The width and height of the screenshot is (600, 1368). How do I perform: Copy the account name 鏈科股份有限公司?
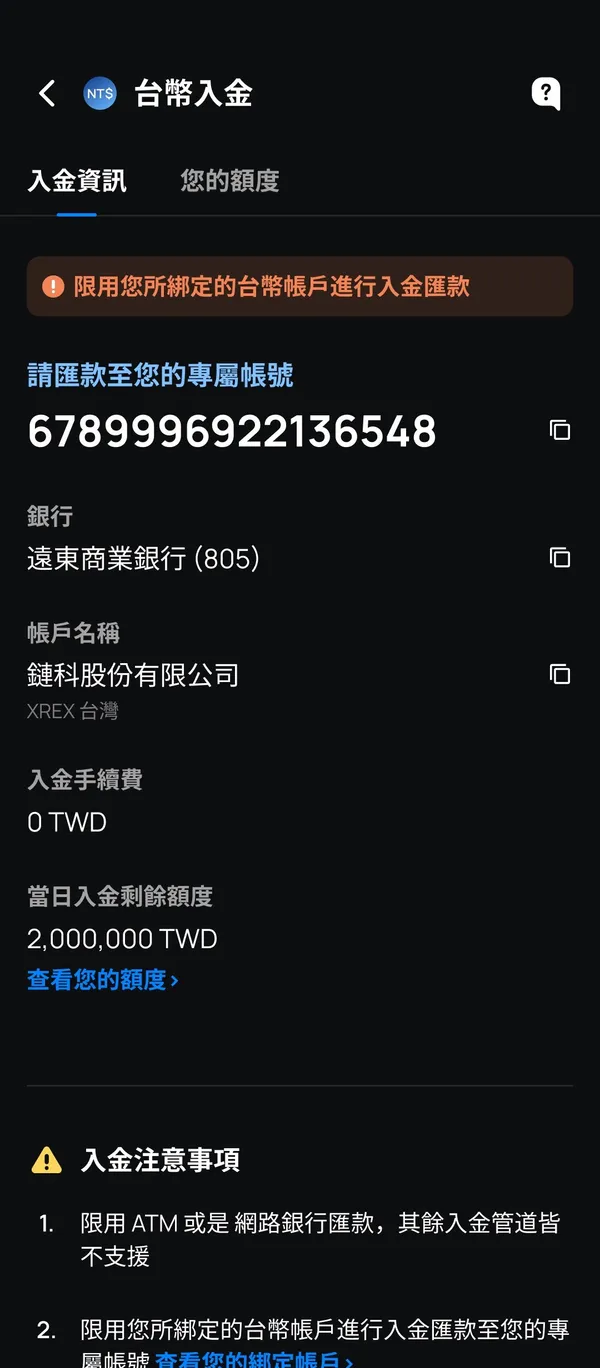tap(560, 674)
